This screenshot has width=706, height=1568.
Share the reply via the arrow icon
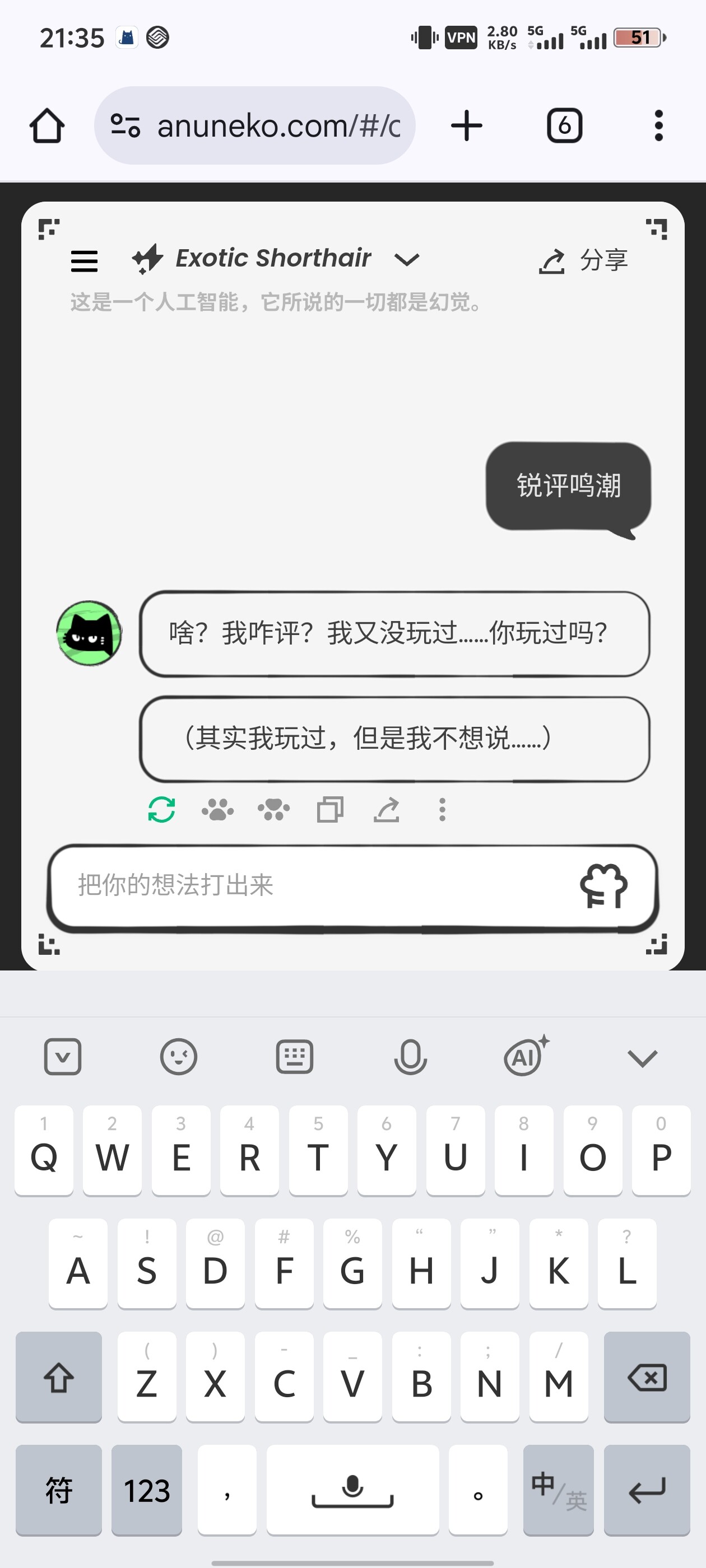(386, 810)
